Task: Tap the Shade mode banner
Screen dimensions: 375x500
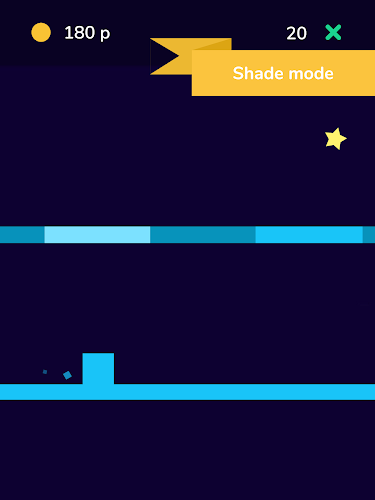Action: coord(283,73)
